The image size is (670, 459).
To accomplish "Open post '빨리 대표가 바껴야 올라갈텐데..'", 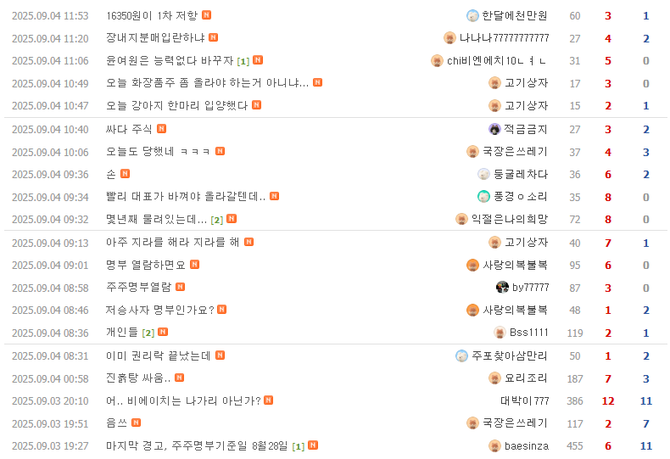I will pos(185,197).
